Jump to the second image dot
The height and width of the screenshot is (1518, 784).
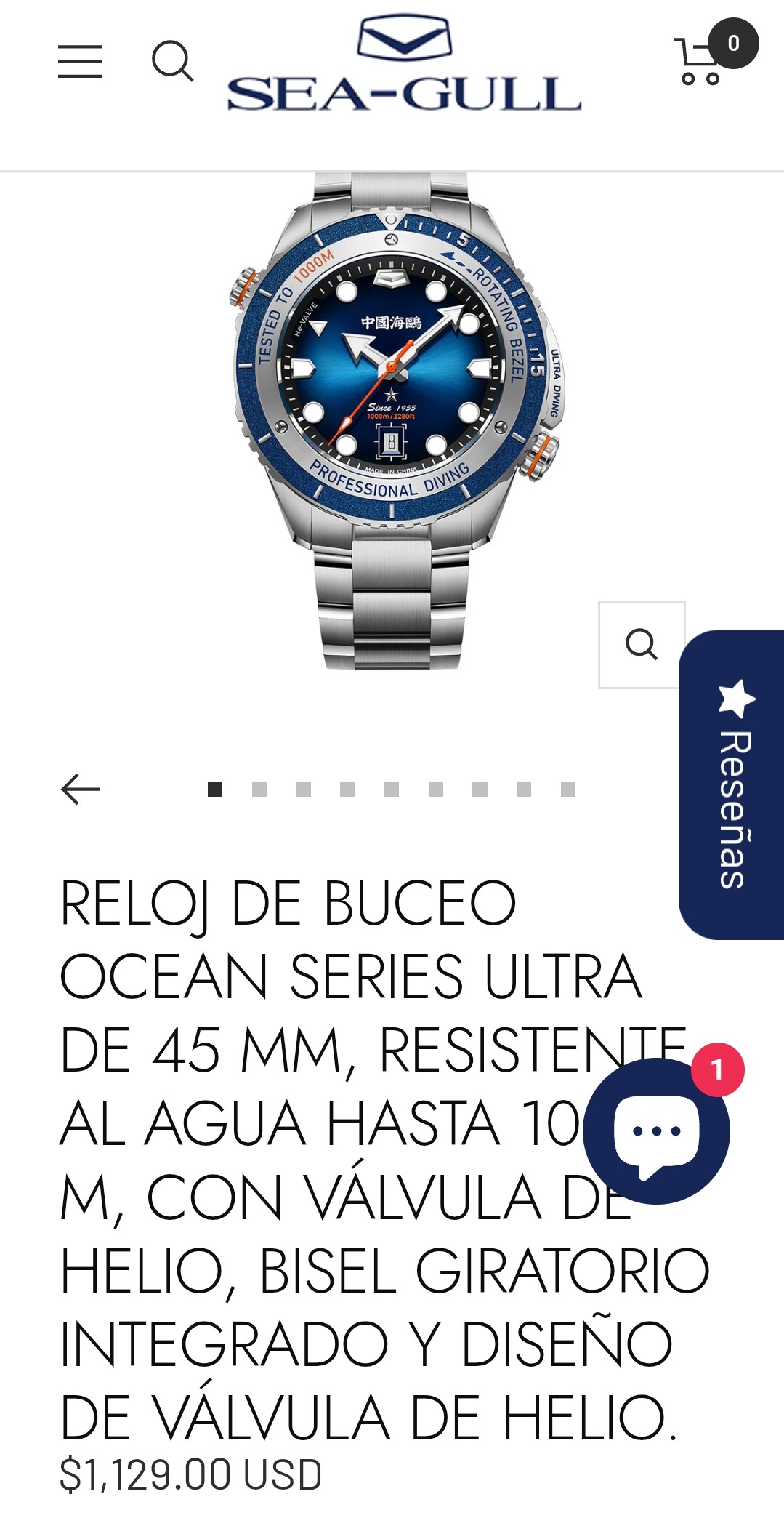[259, 790]
